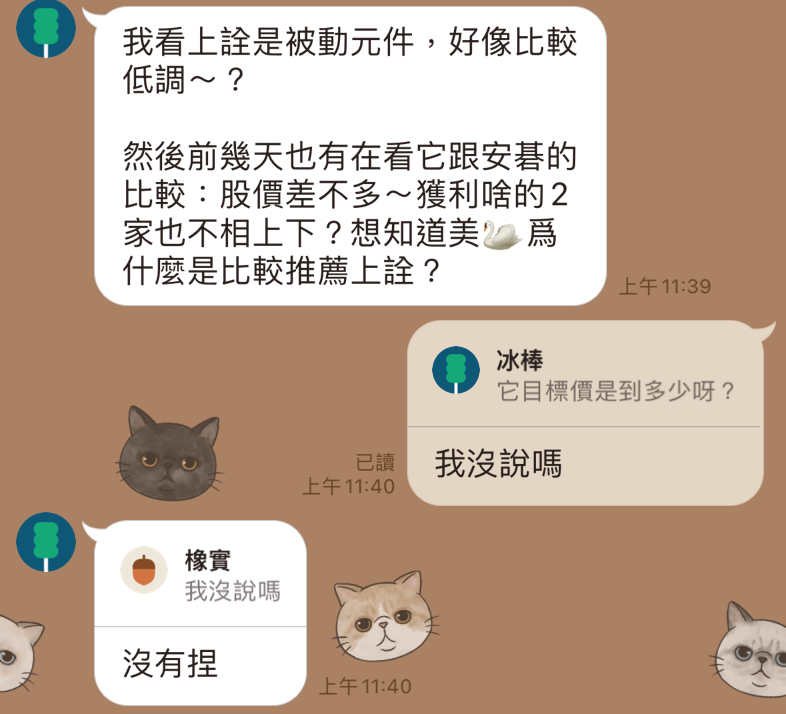Open the quoted reply from 冰棒
Image resolution: width=786 pixels, height=714 pixels.
(x=584, y=374)
